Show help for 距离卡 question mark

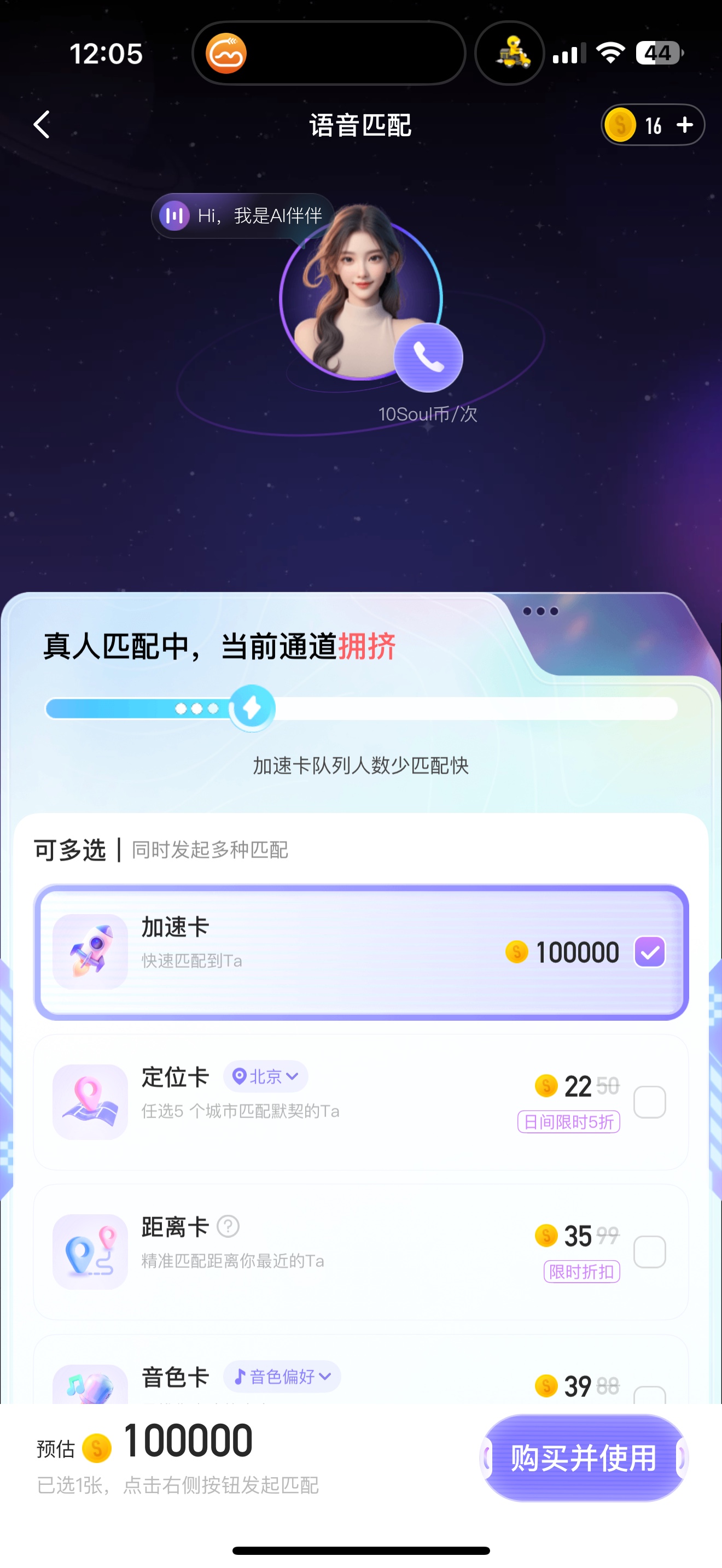point(228,1226)
